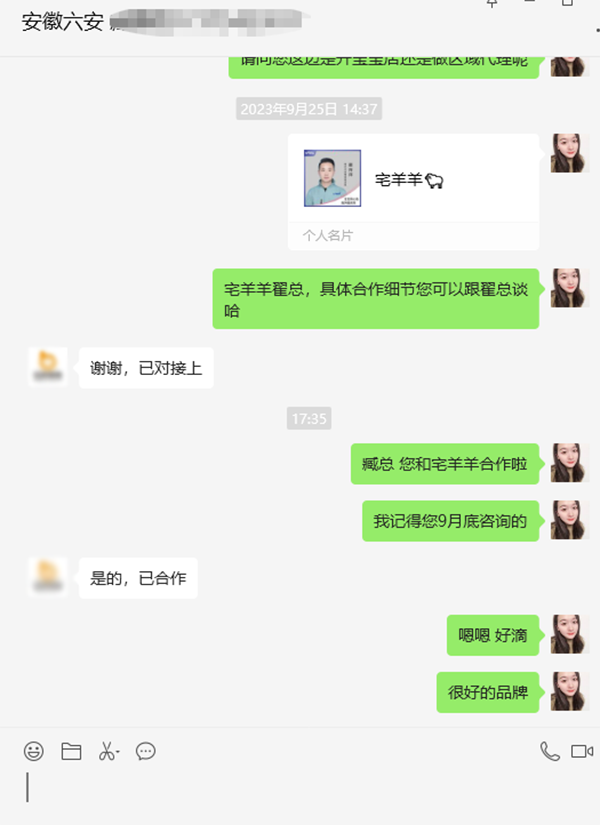Viewport: 600px width, 825px height.
Task: Open chat history bubble icon
Action: (x=145, y=751)
